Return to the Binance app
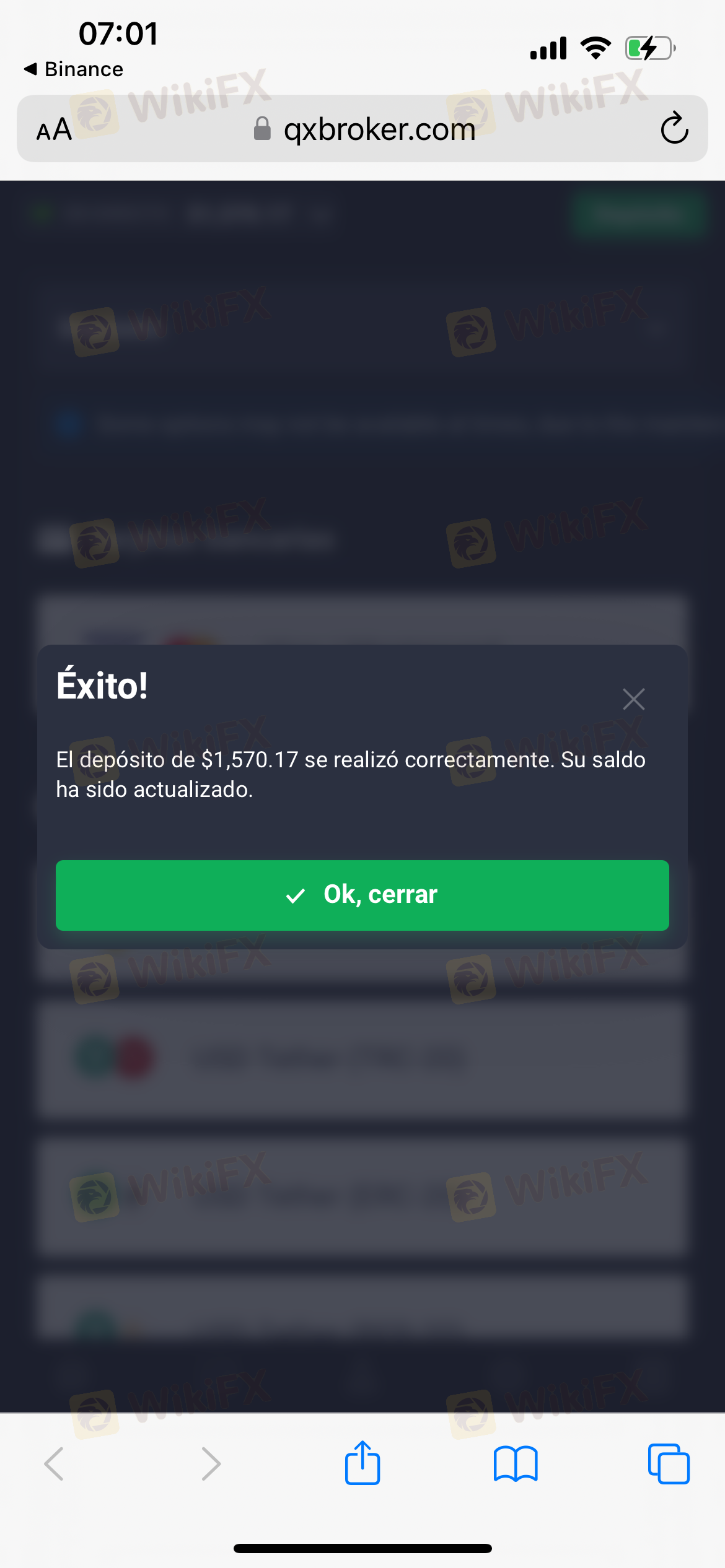 tap(73, 69)
